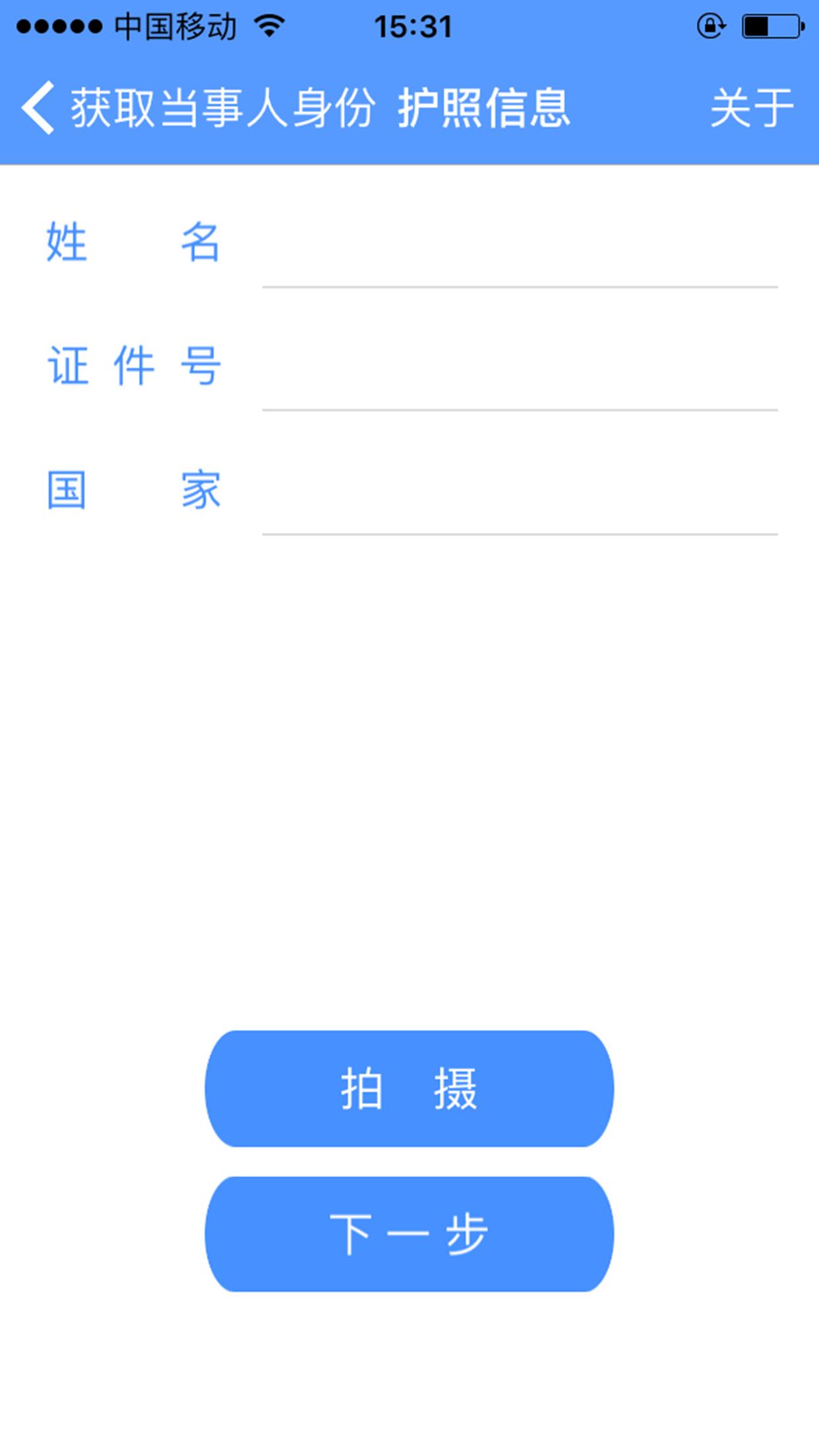Tap the 拍摄 capture button
Image resolution: width=819 pixels, height=1456 pixels.
coord(409,1088)
